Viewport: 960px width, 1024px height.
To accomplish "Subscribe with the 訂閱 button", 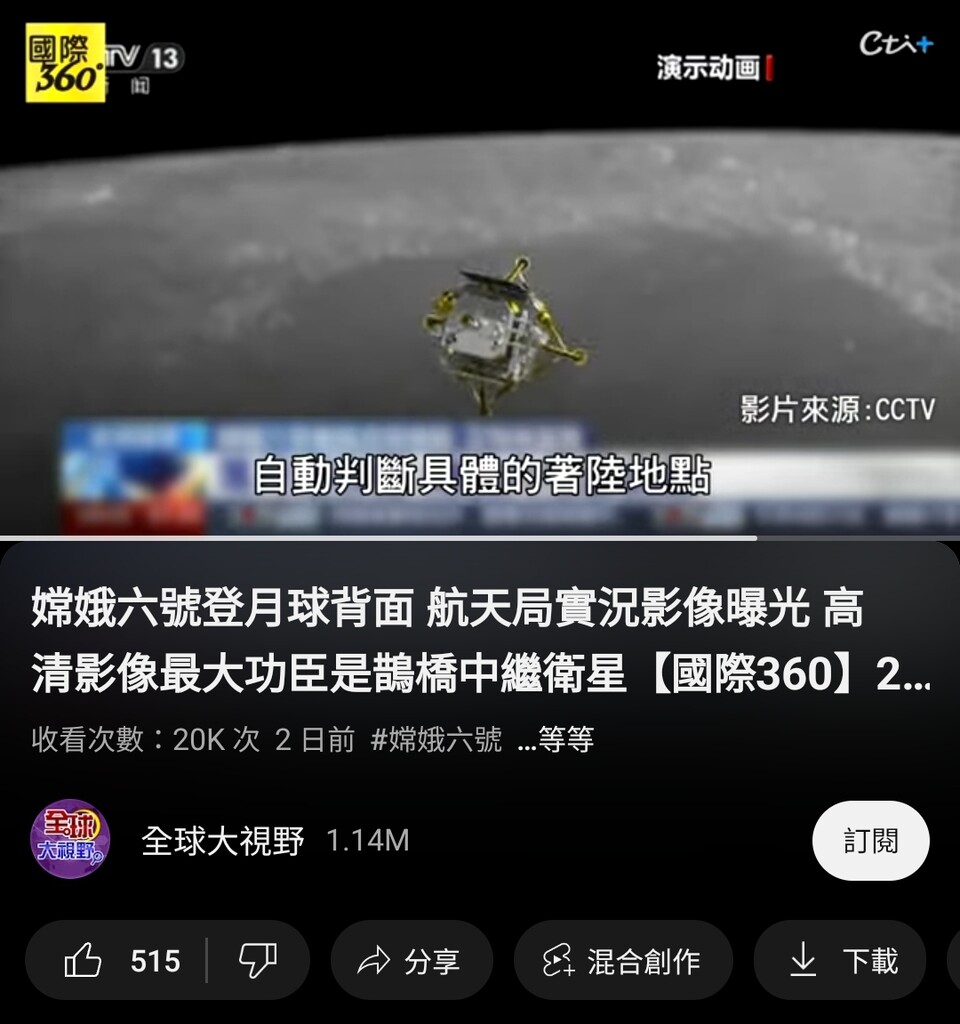I will coord(870,841).
